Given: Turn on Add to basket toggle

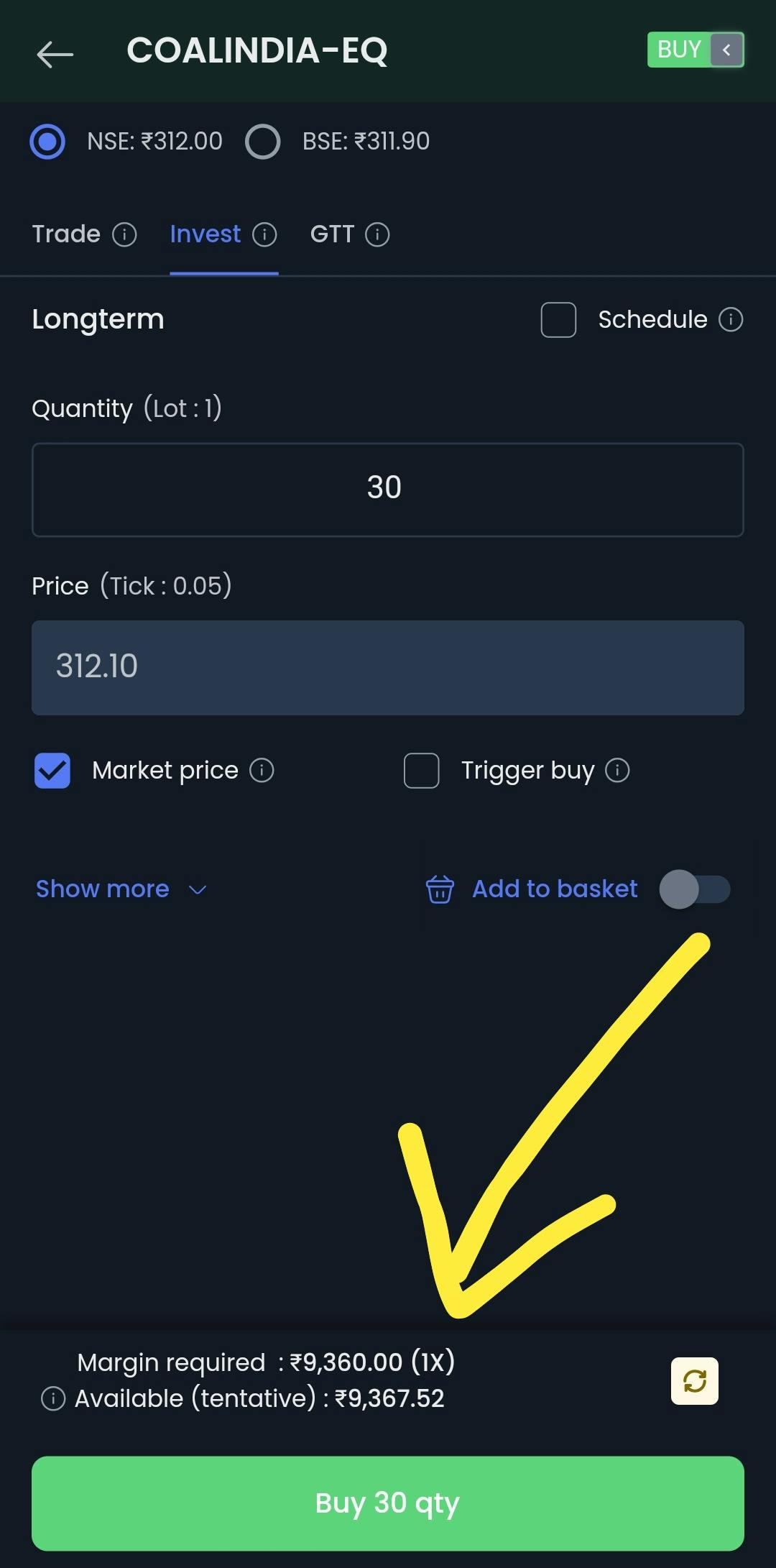Looking at the screenshot, I should (x=694, y=889).
